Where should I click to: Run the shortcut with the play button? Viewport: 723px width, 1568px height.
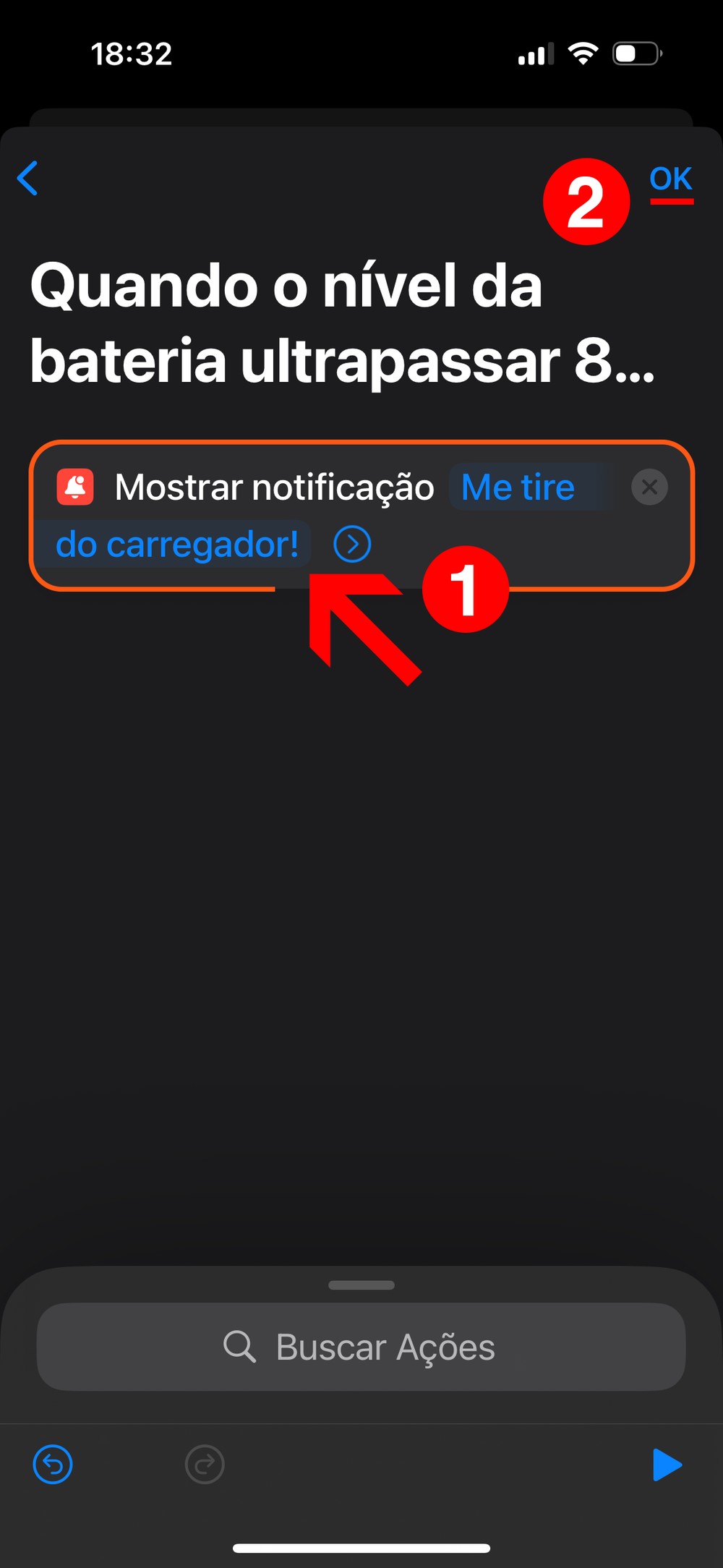click(x=667, y=1465)
